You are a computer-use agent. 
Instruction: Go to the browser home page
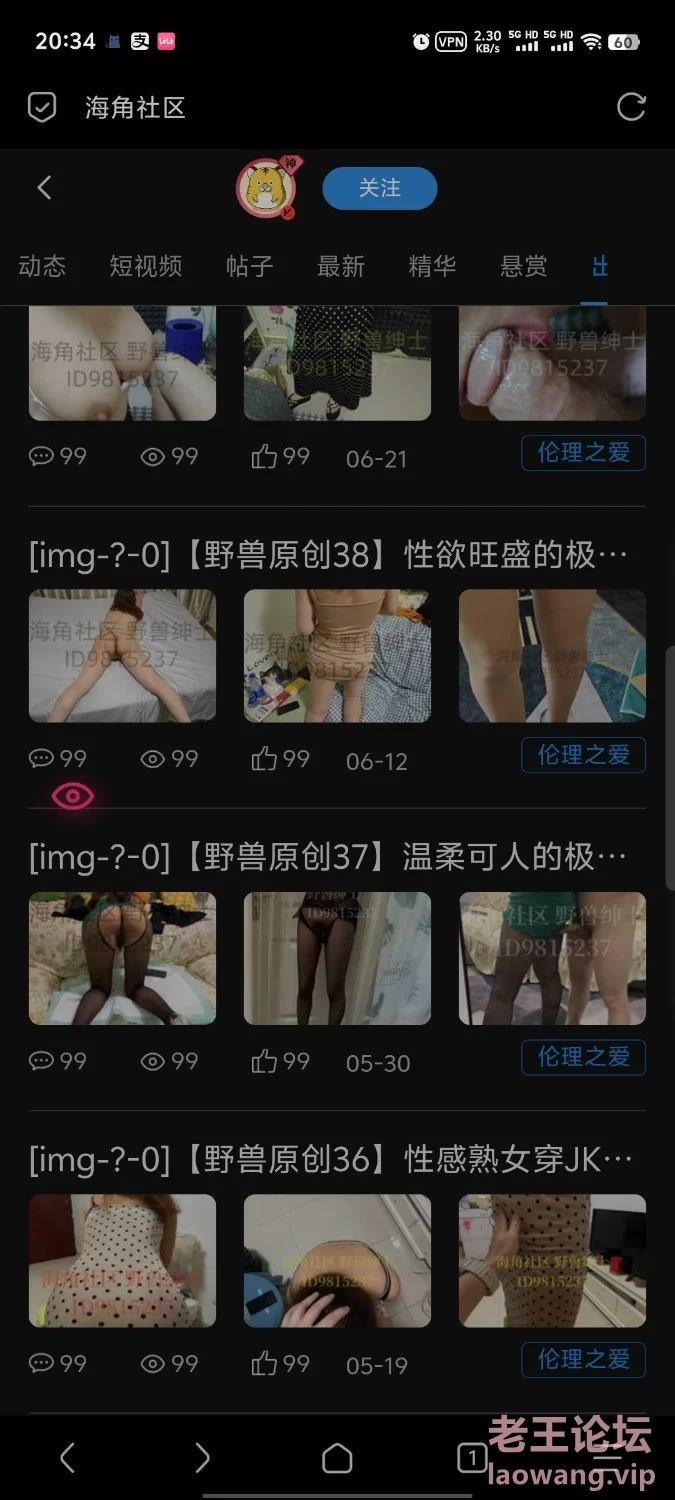(x=337, y=1459)
